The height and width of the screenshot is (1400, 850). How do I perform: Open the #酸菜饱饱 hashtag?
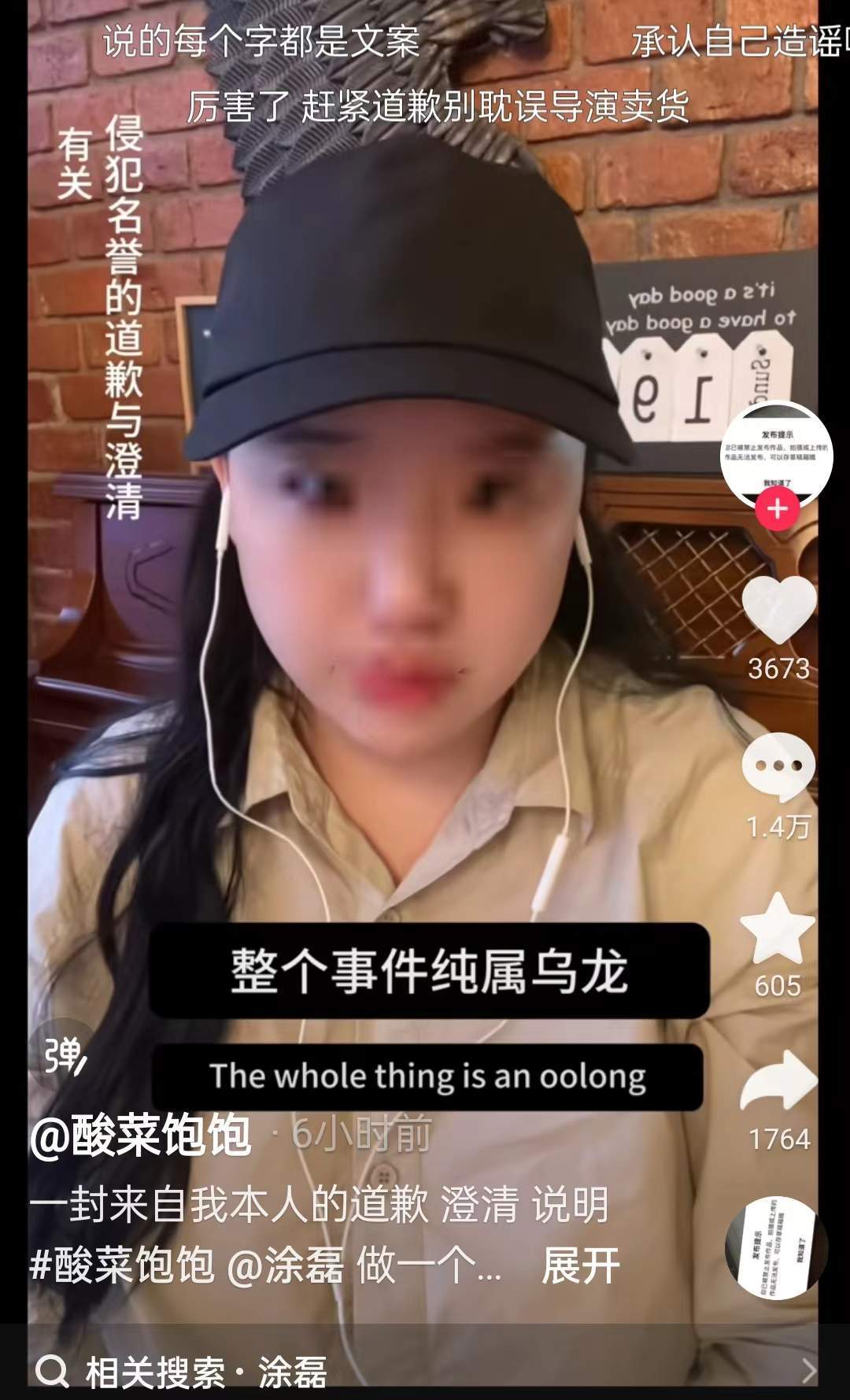click(122, 1265)
